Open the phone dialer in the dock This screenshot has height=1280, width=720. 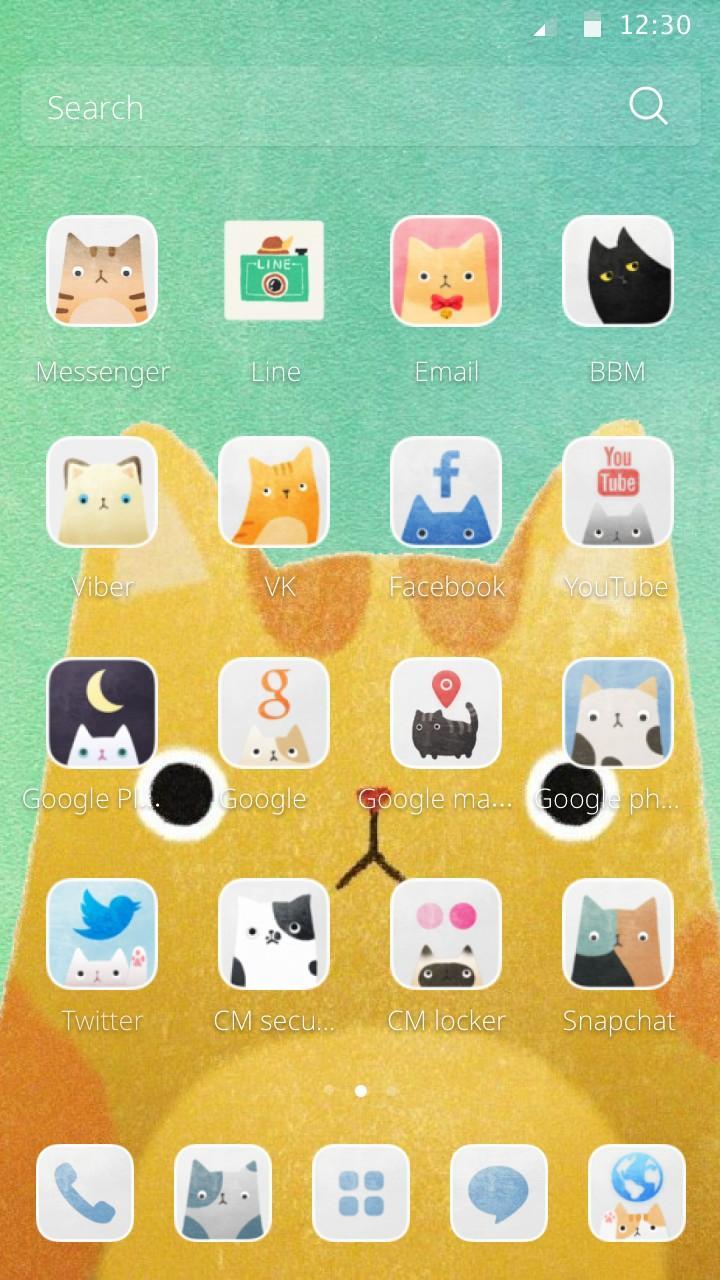(x=85, y=1193)
